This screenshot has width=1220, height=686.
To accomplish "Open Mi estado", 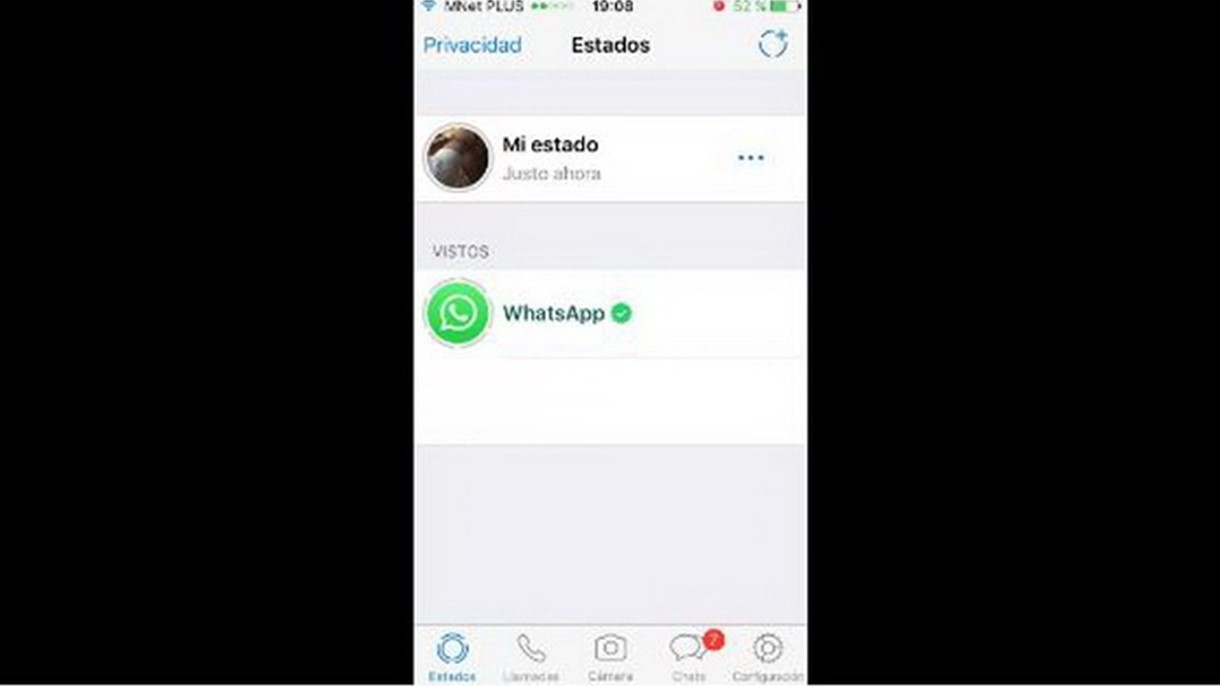I will (550, 158).
